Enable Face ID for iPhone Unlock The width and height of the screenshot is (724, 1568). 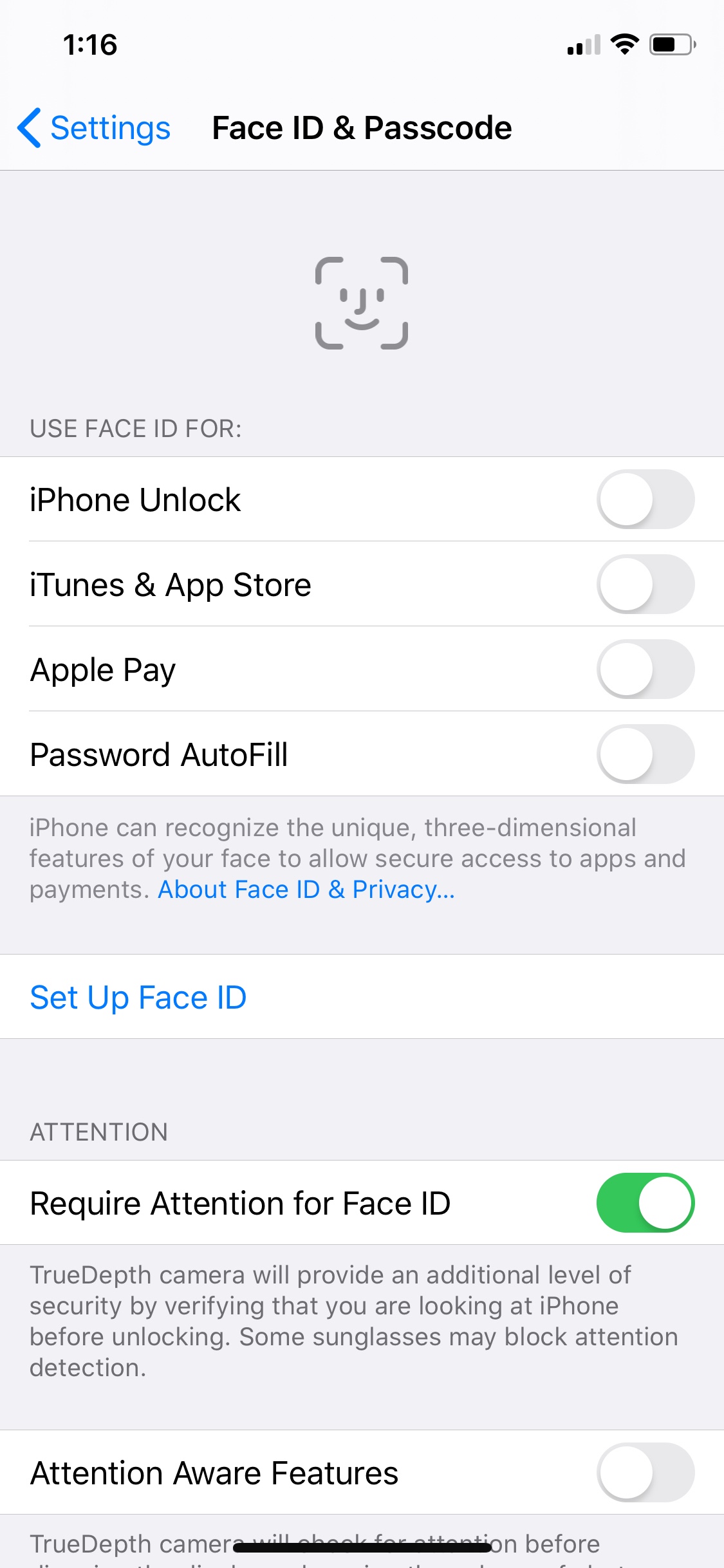point(645,499)
